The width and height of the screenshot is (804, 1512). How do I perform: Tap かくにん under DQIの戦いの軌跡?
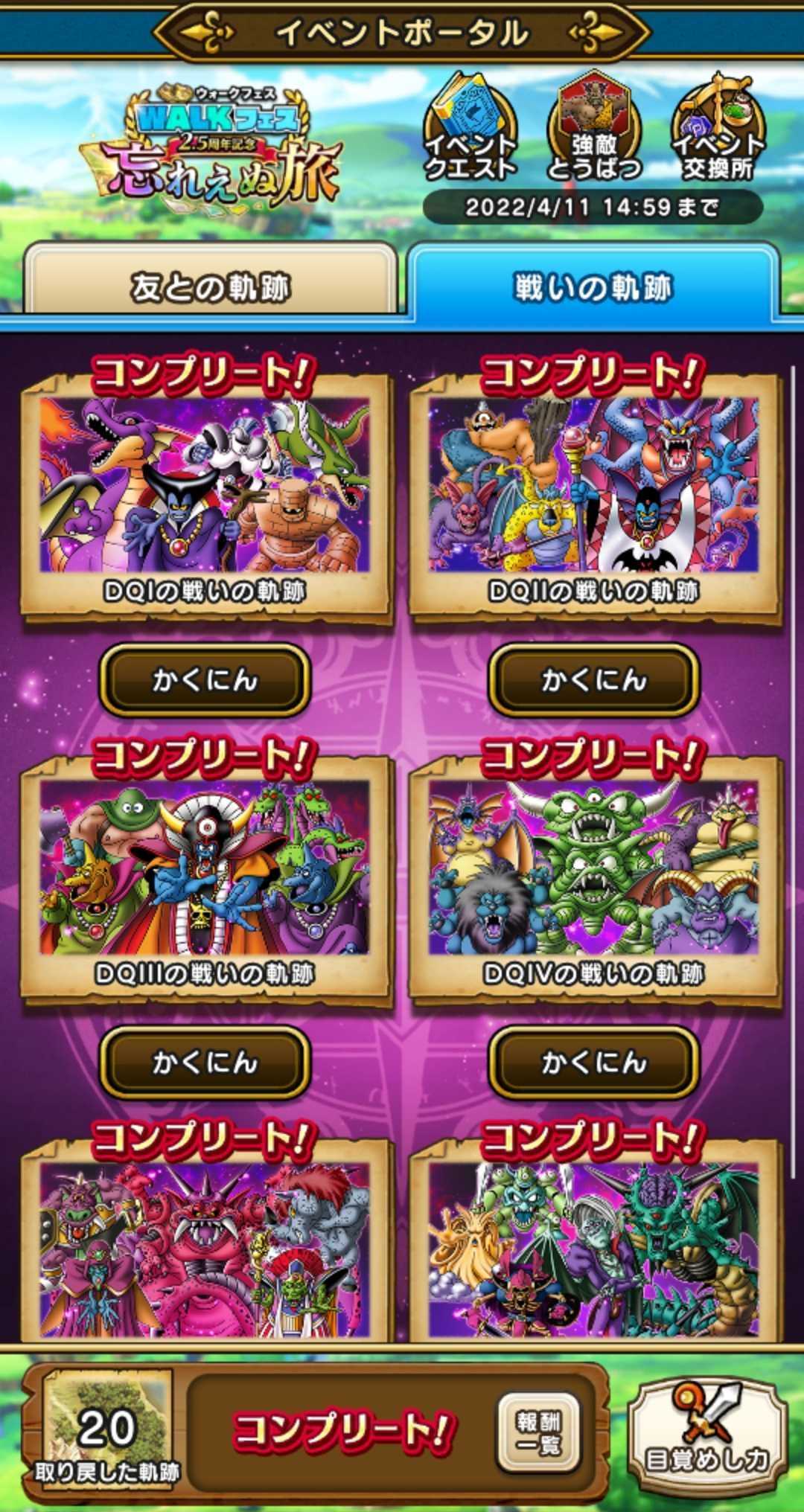(x=205, y=680)
